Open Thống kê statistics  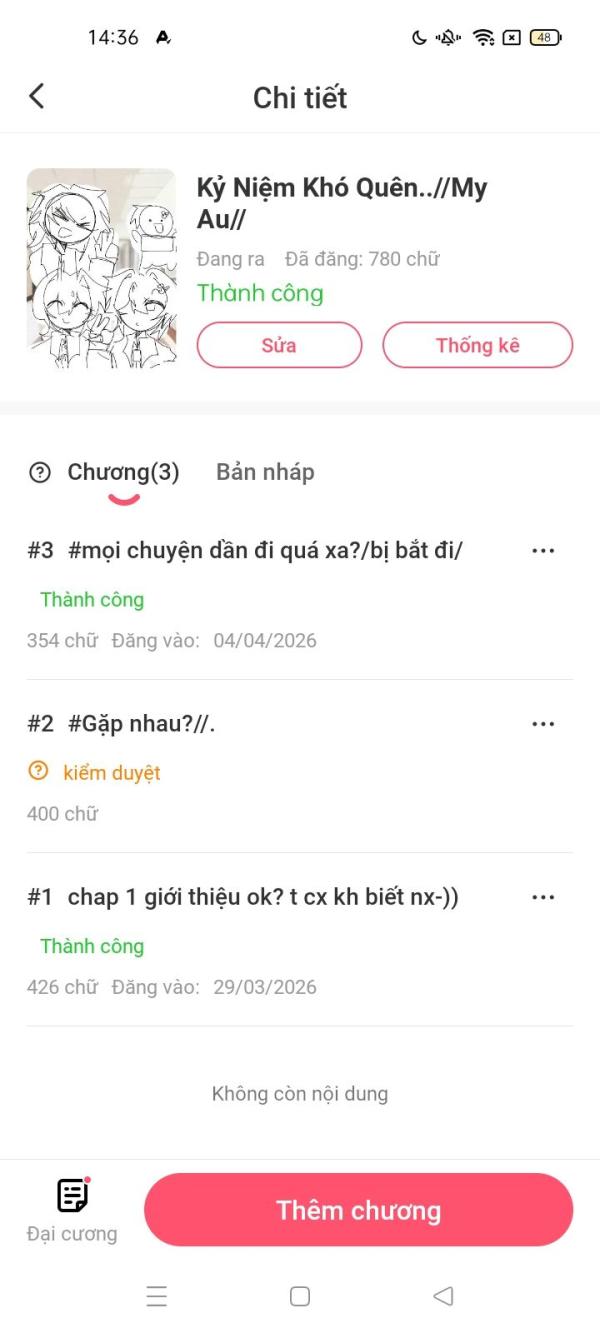point(477,345)
